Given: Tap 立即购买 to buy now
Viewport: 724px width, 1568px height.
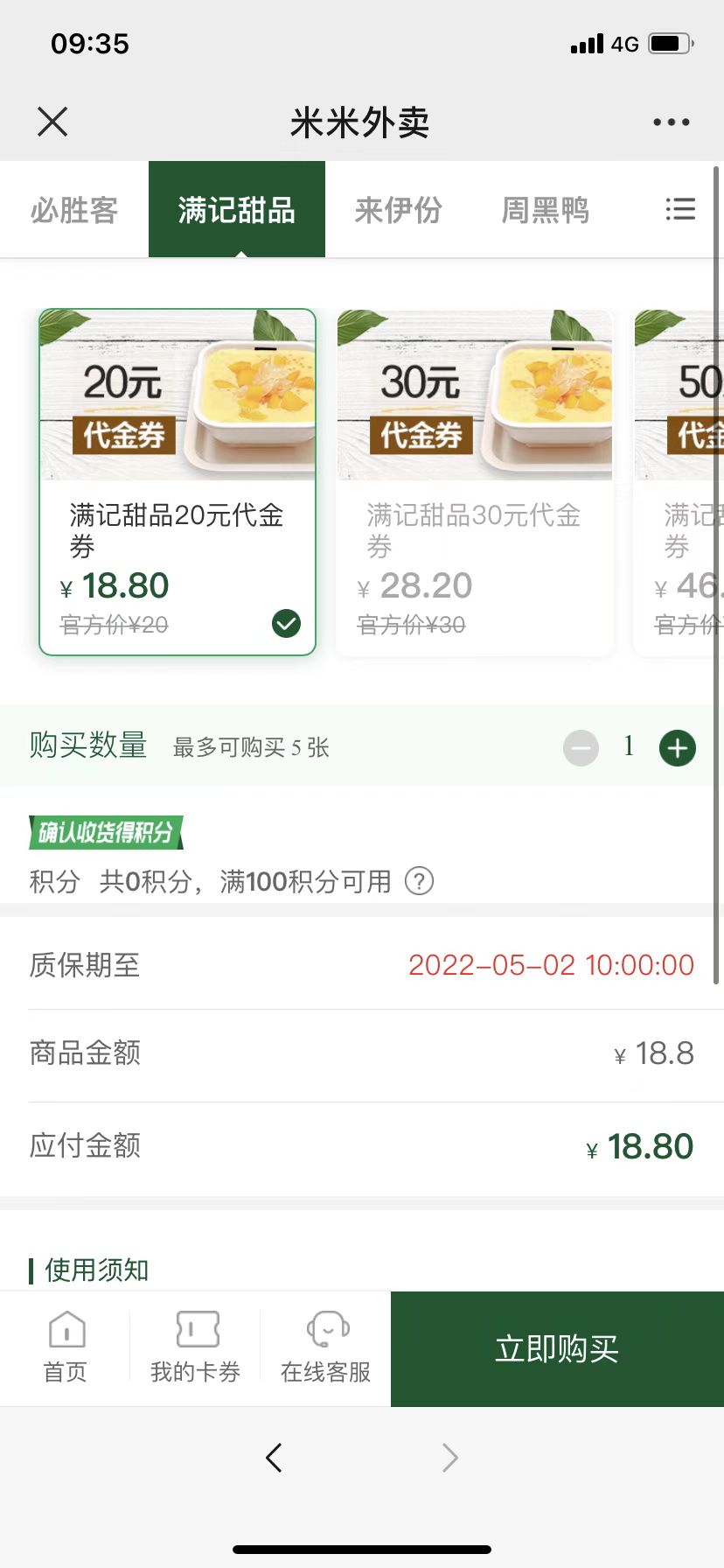Looking at the screenshot, I should click(x=557, y=1348).
